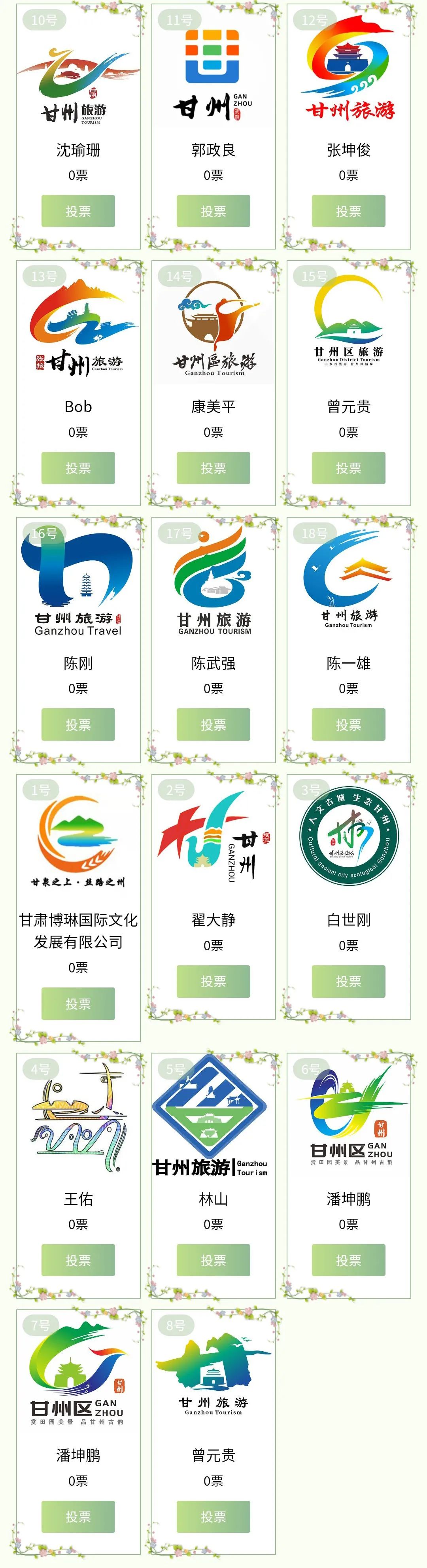Tap 投票 under 陈一雄's design
Viewport: 427px width, 1568px height.
(349, 724)
